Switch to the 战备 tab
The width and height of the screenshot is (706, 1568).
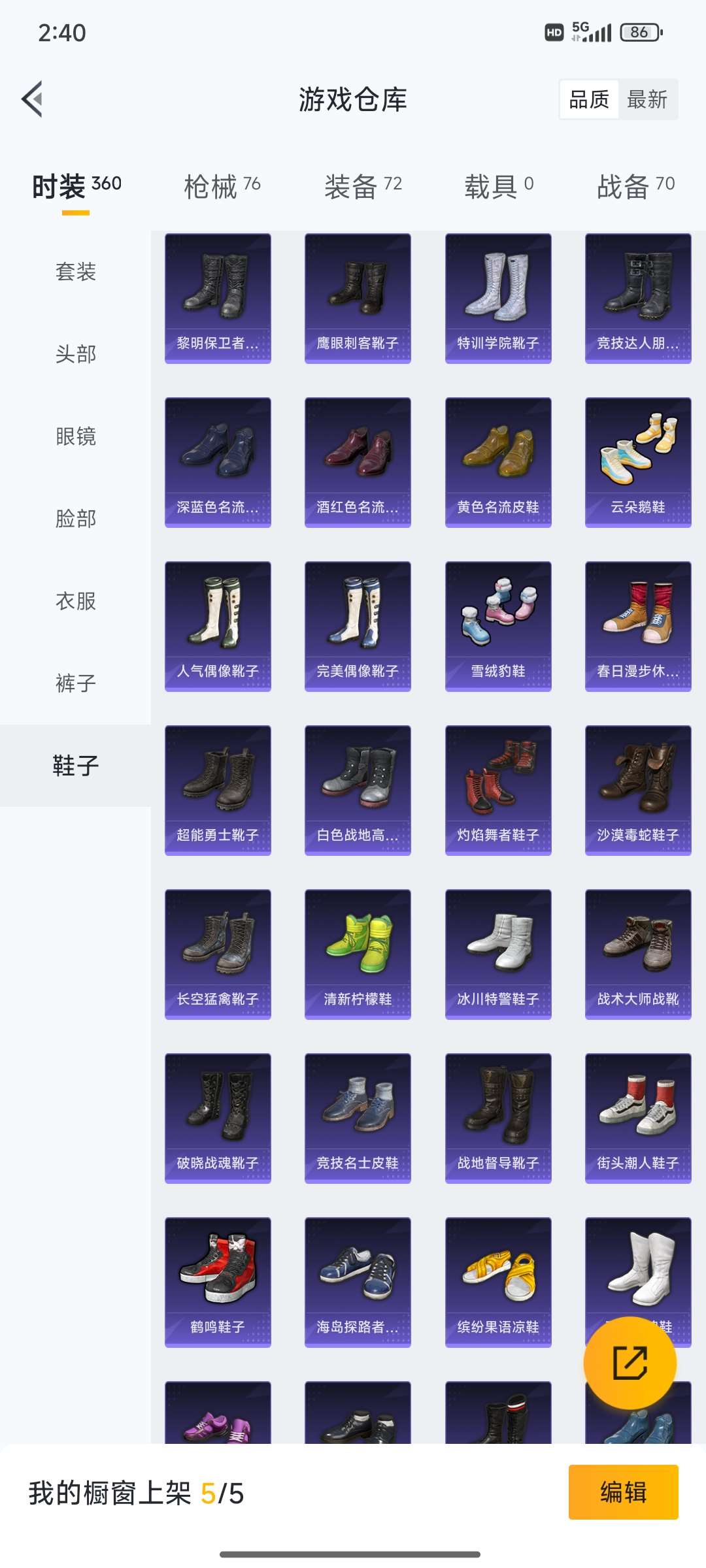pos(635,186)
